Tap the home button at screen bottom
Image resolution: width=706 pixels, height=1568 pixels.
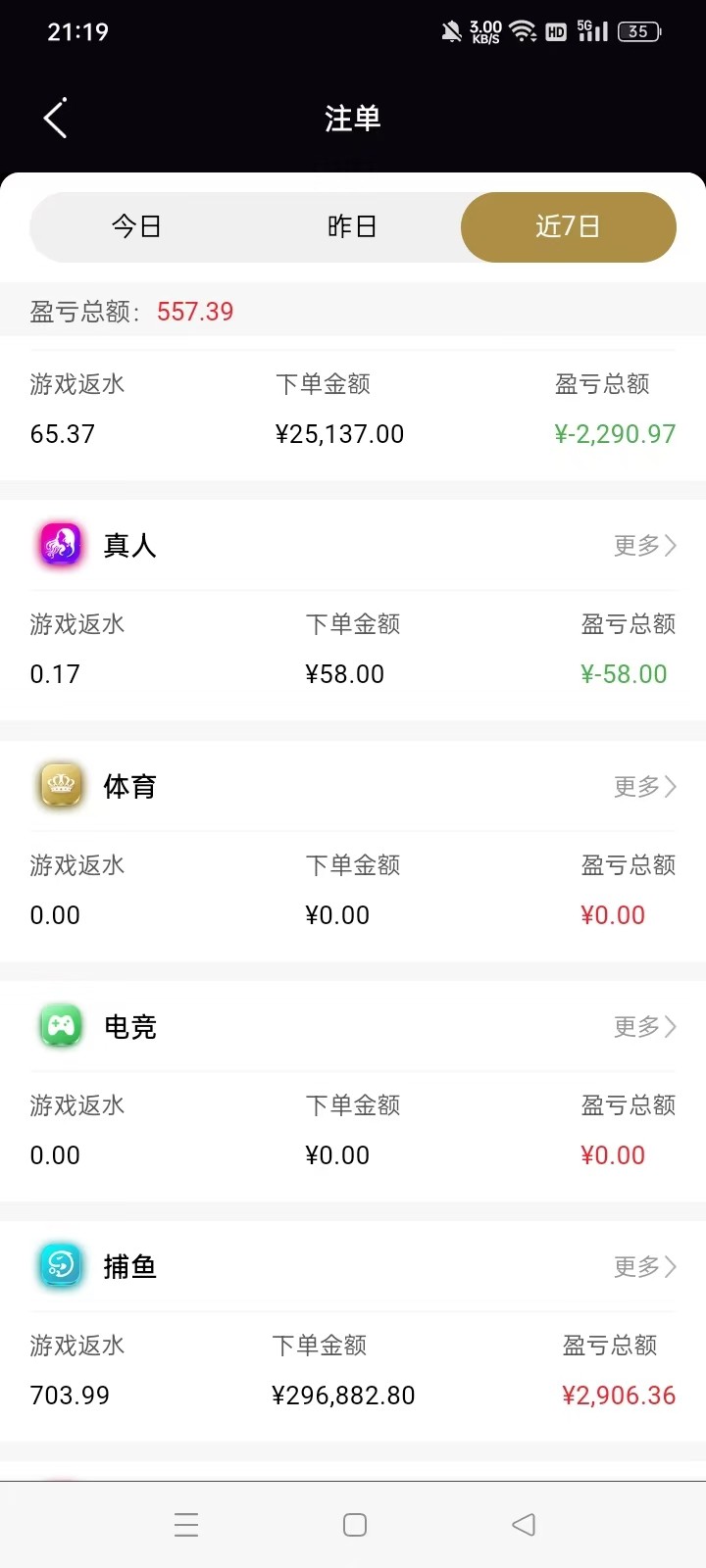pyautogui.click(x=353, y=1524)
